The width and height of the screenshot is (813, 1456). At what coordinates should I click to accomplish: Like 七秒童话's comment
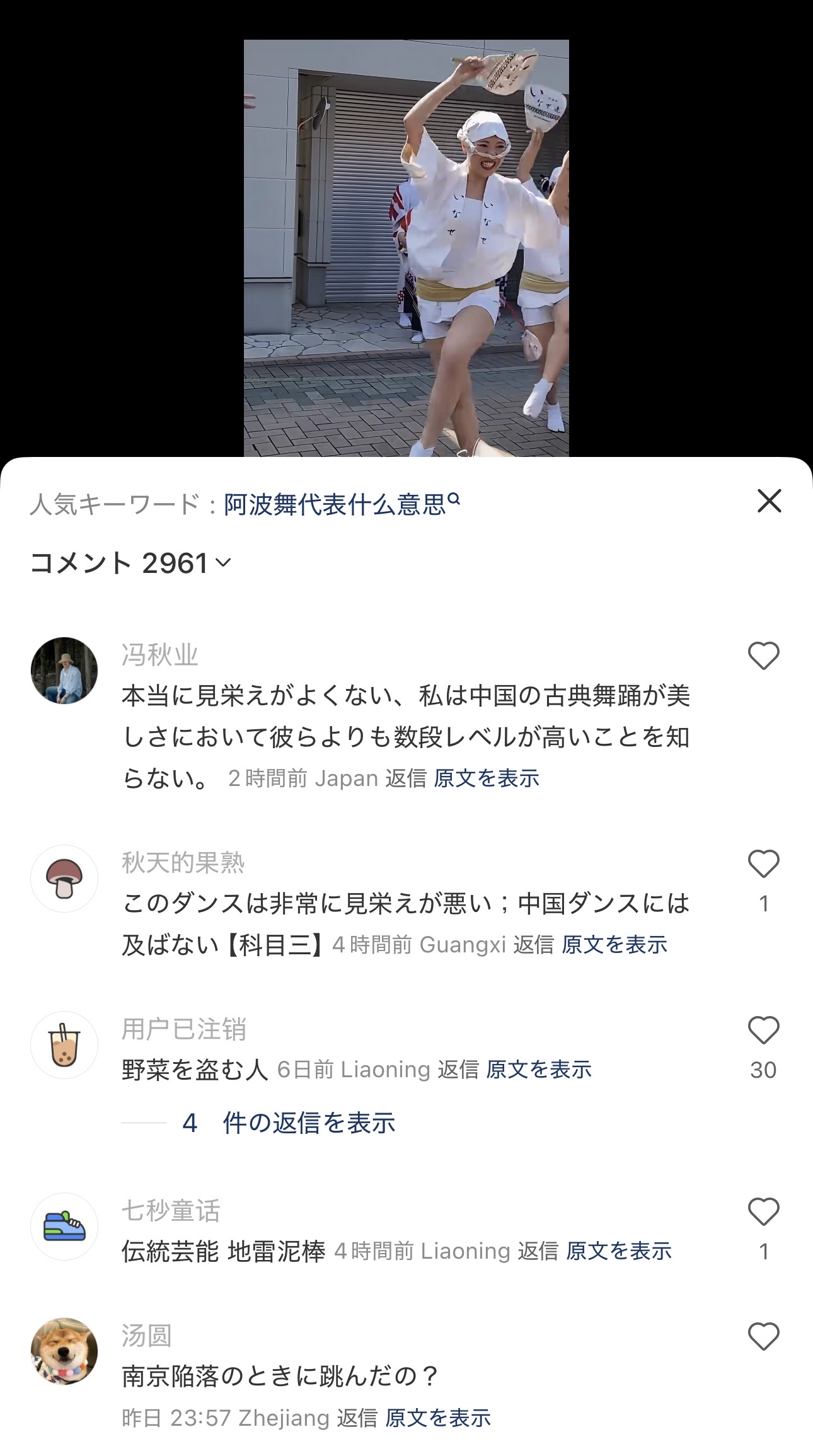tap(763, 1212)
